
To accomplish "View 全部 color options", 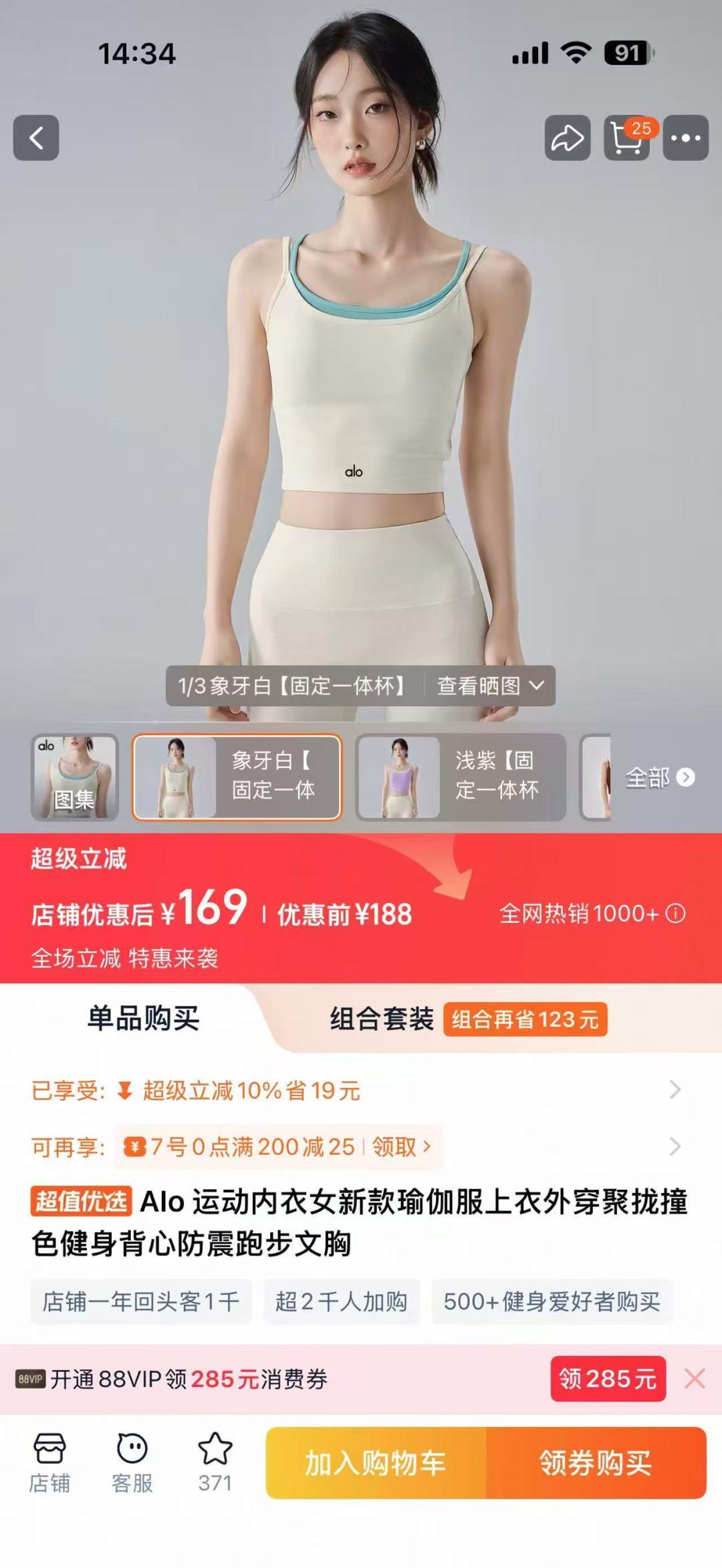I will coord(660,777).
